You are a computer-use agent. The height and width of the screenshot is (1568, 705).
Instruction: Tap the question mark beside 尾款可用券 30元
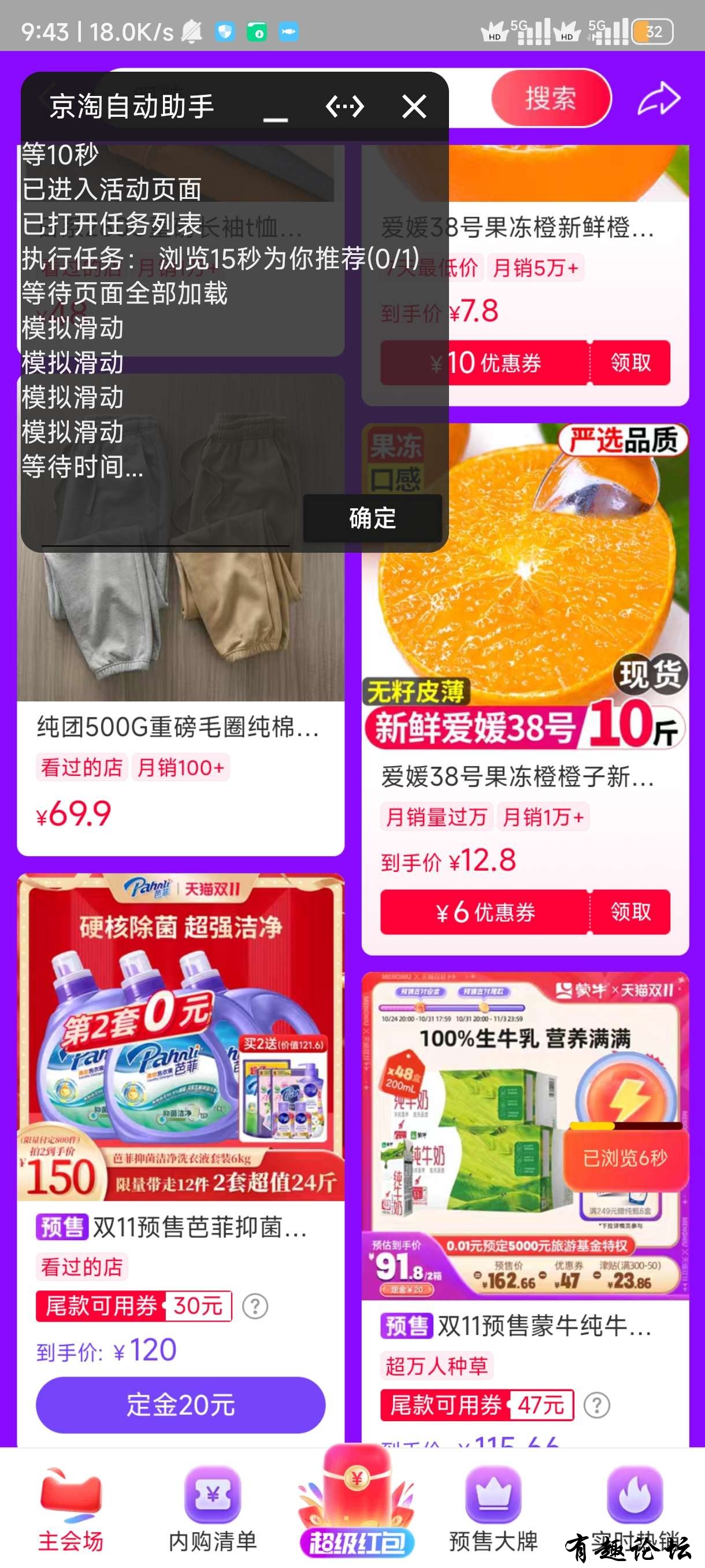(255, 1306)
